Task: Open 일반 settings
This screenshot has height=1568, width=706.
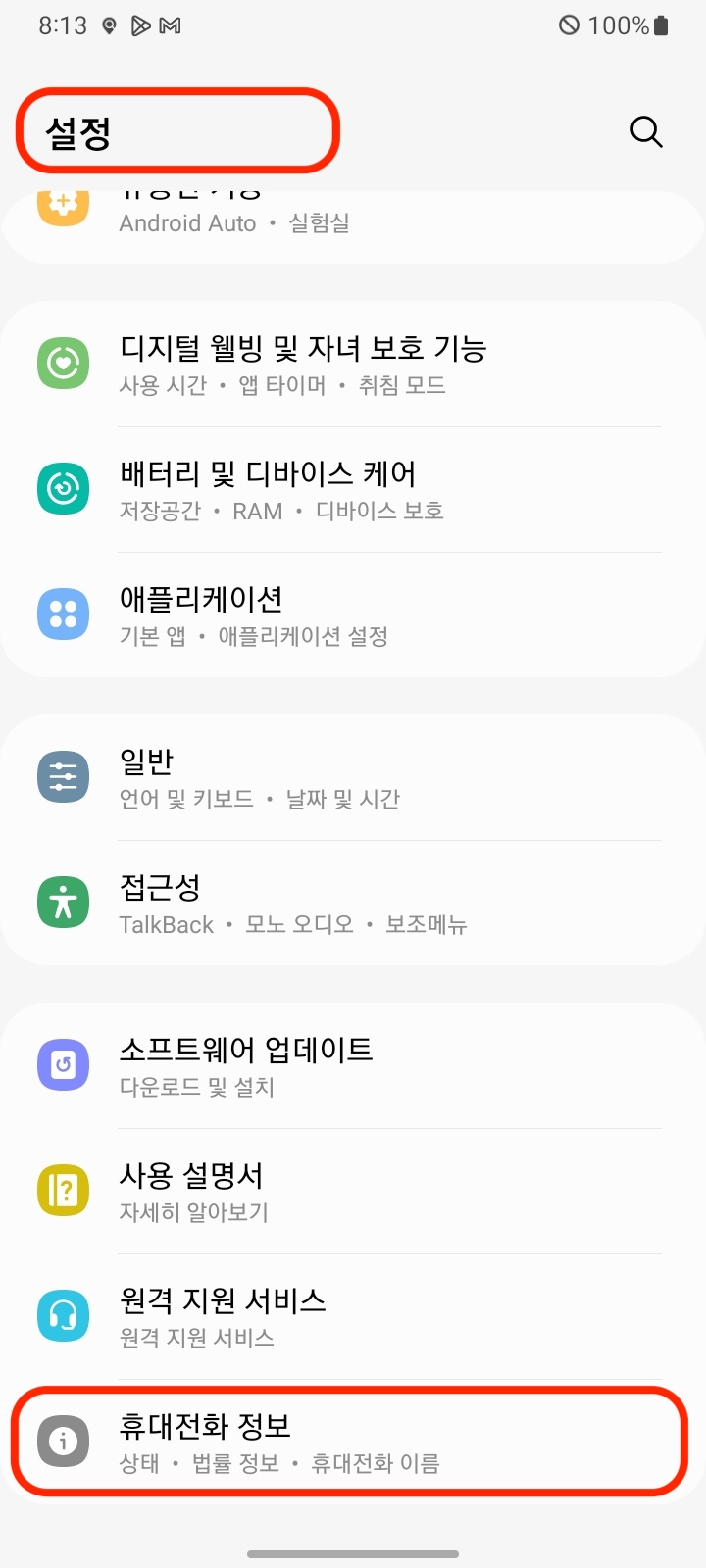Action: pos(353,778)
